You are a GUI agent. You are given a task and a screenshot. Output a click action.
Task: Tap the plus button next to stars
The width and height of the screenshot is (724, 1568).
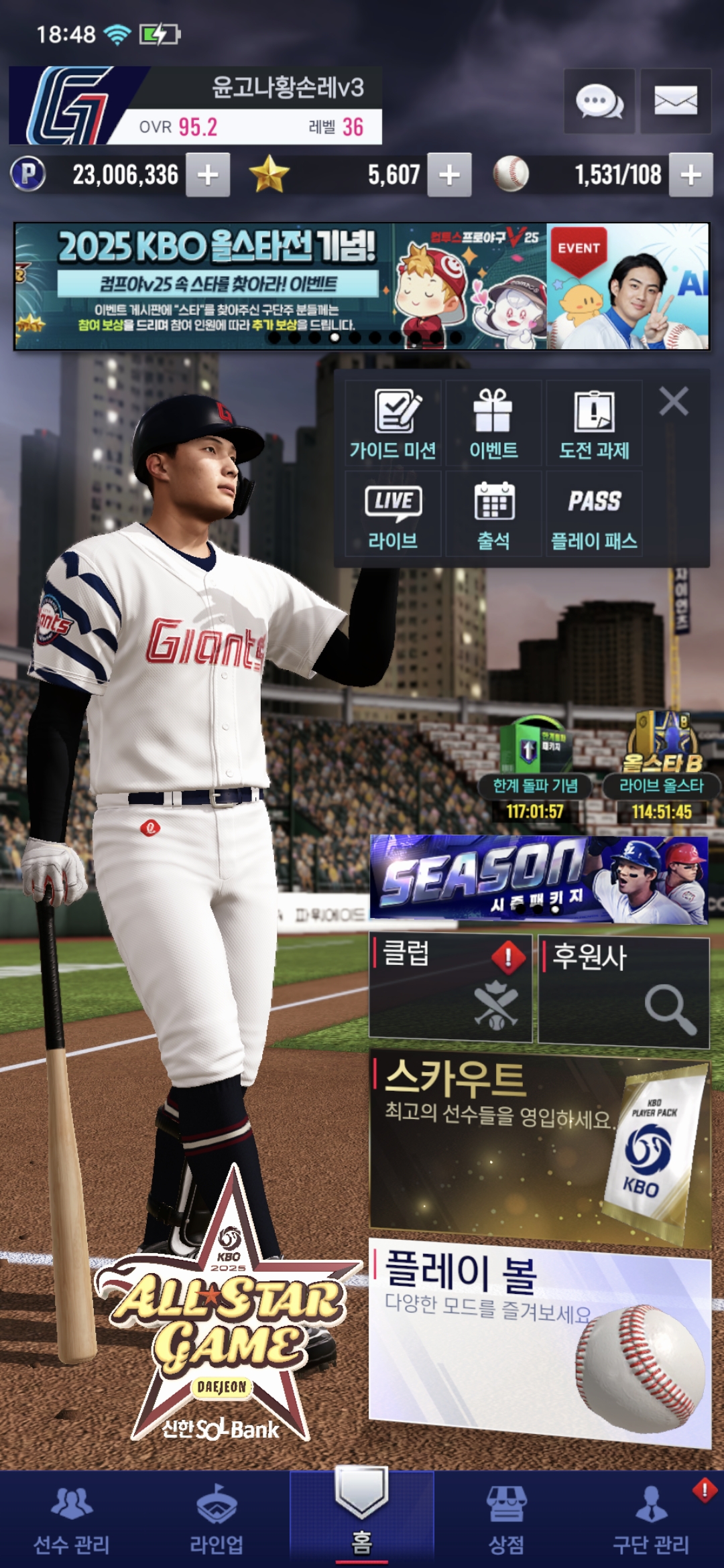(449, 175)
